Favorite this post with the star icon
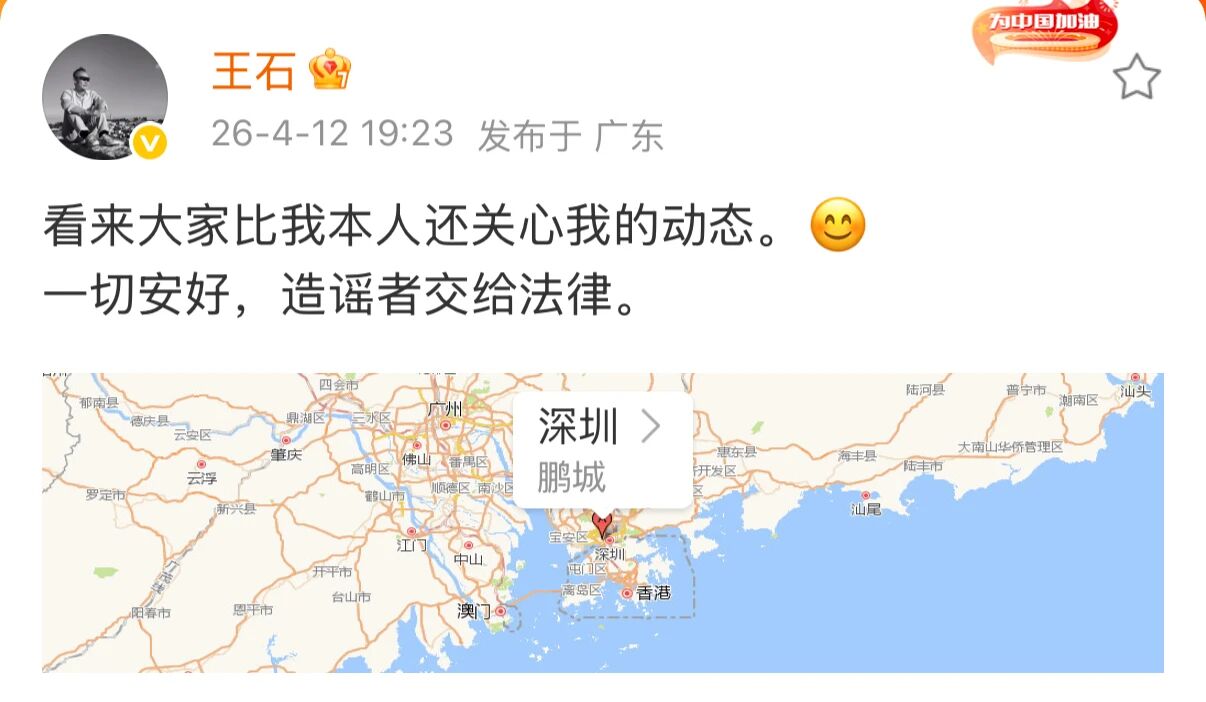The height and width of the screenshot is (702, 1206). point(1137,77)
